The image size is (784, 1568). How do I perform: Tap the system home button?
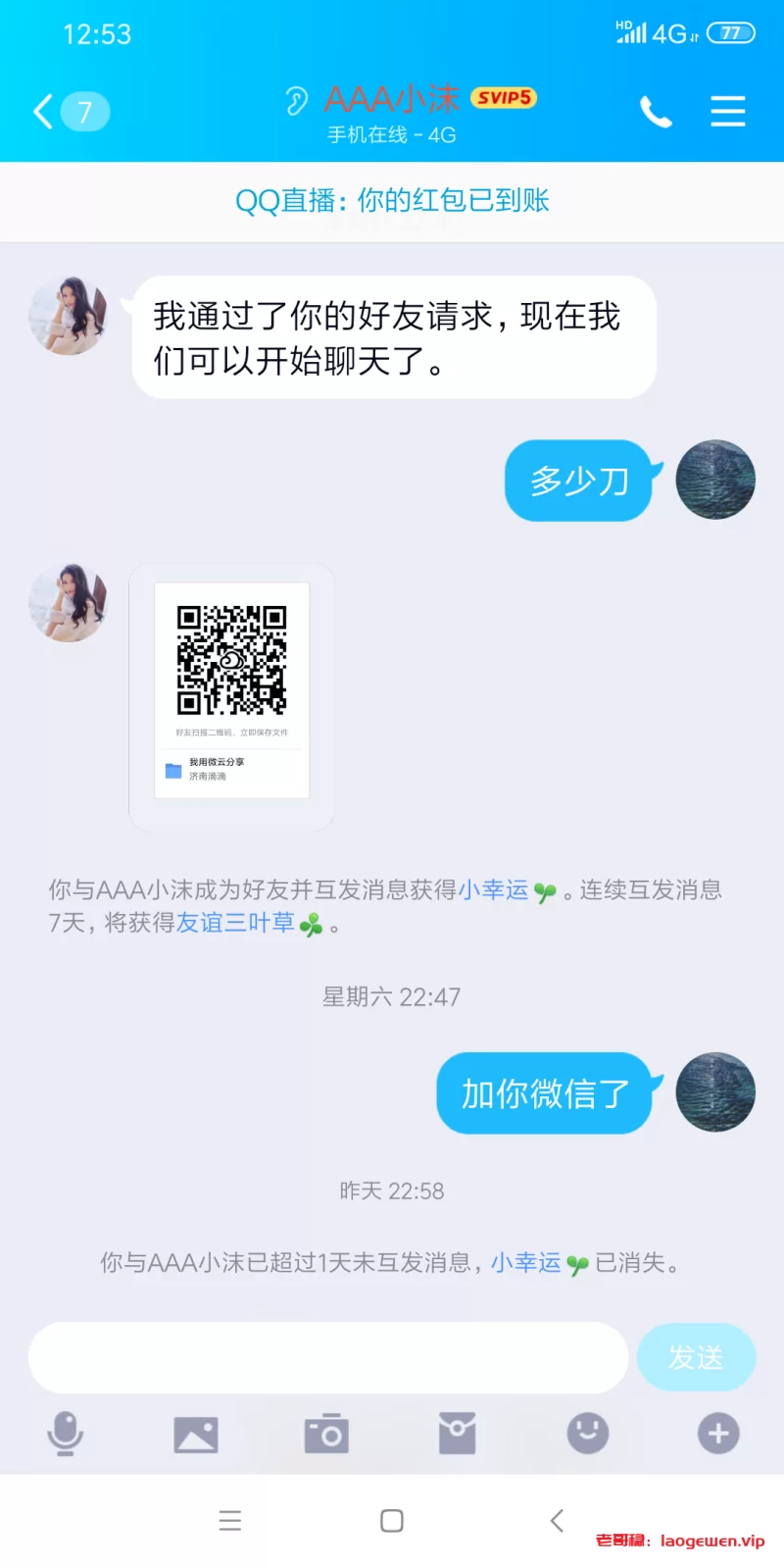point(392,1521)
